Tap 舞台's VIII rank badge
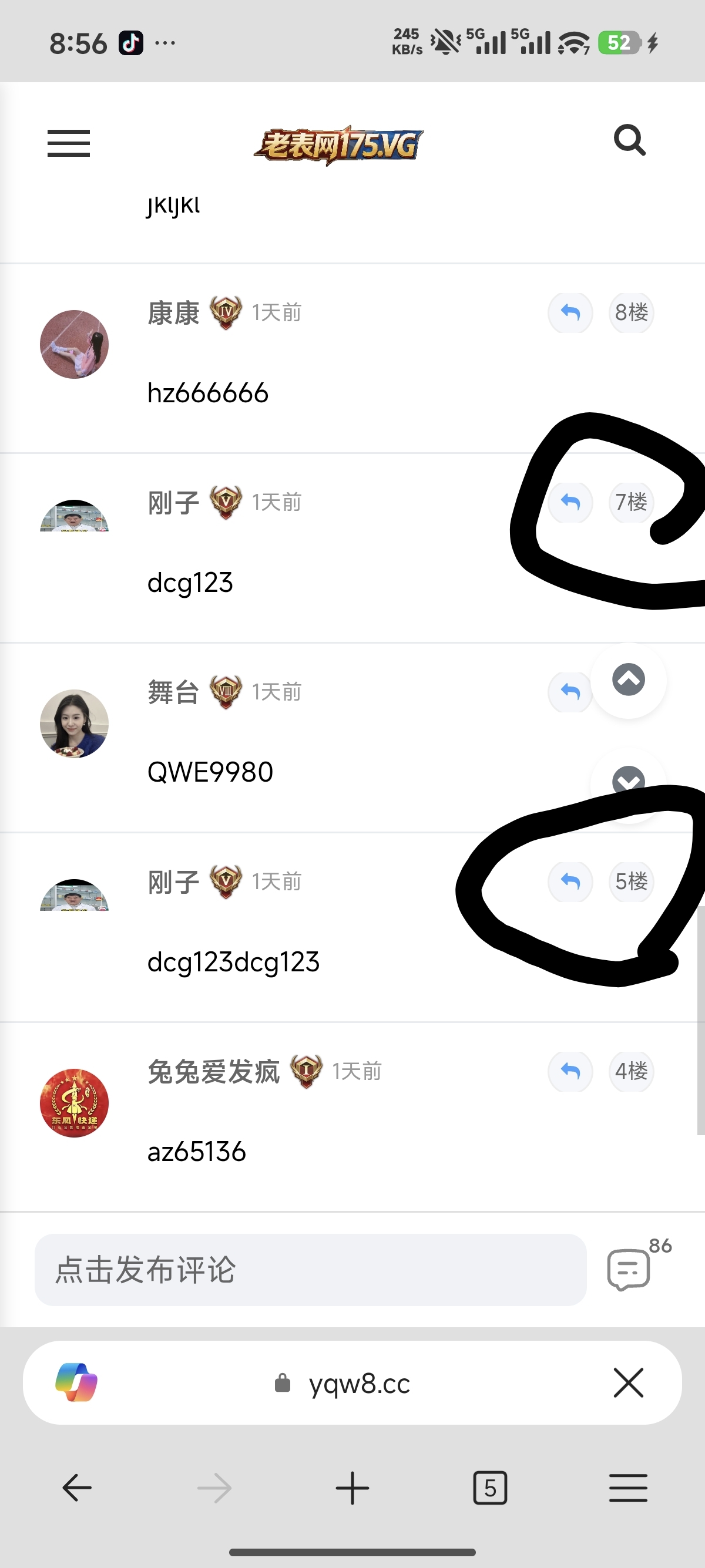 [224, 691]
